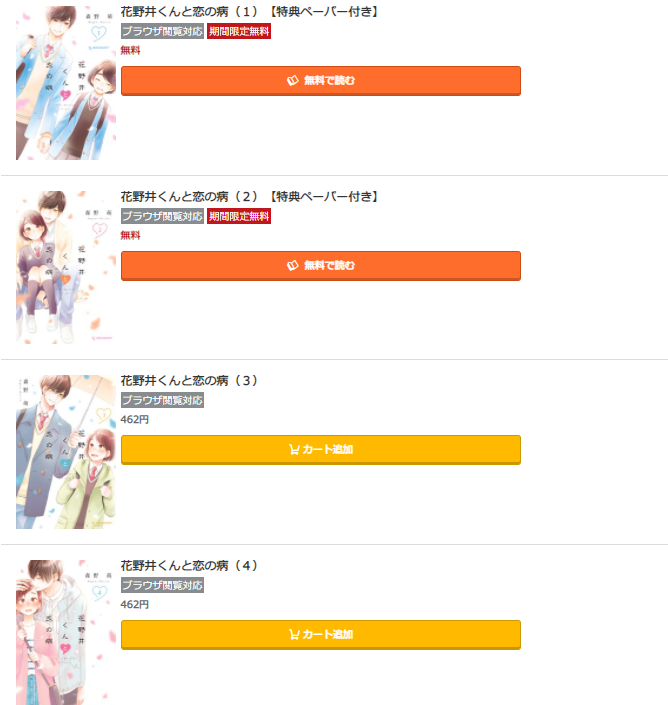
Task: Open title 花野井くんと恋の病（3）
Action: [x=190, y=380]
